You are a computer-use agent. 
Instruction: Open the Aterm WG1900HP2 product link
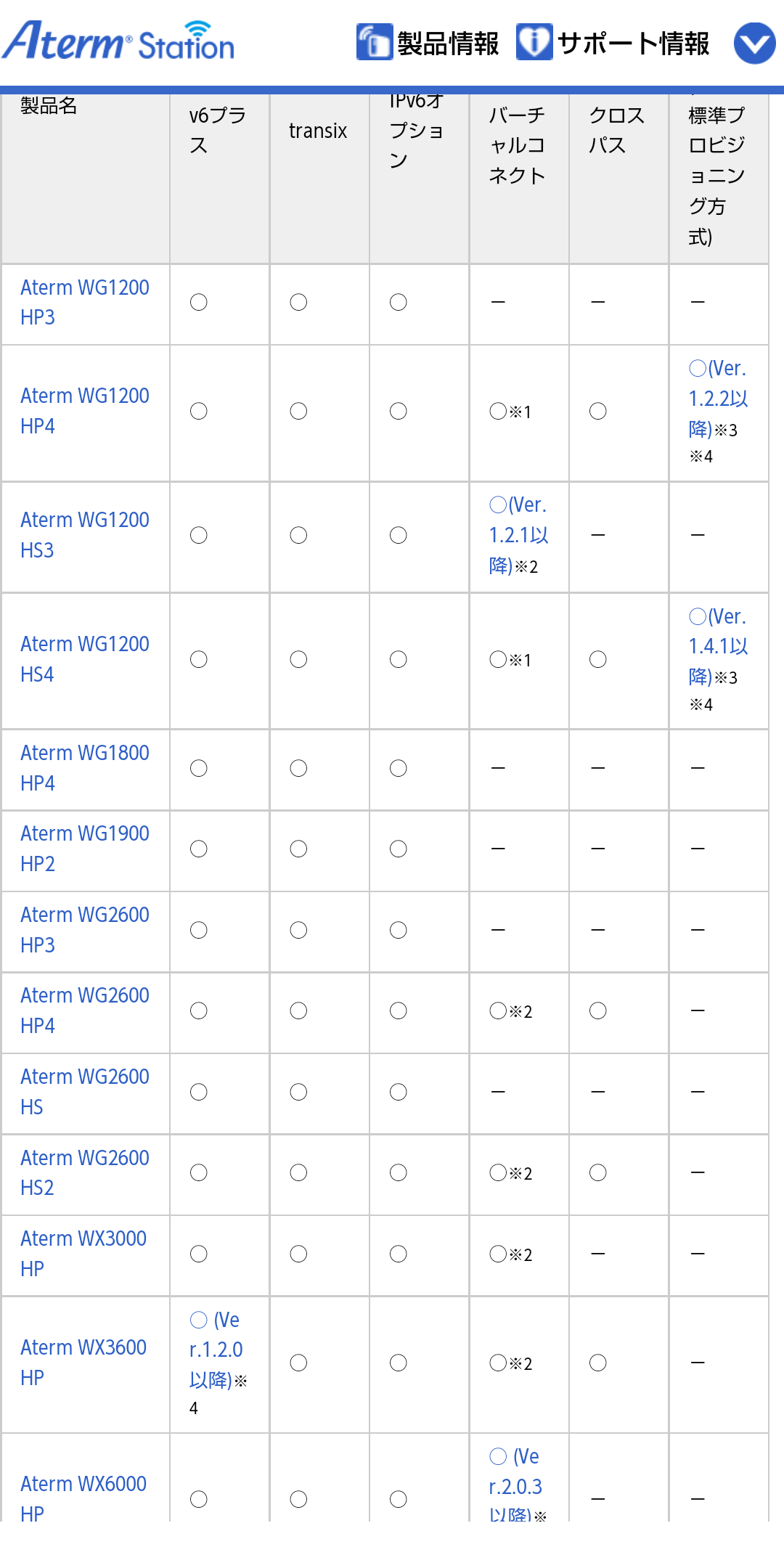[x=84, y=849]
